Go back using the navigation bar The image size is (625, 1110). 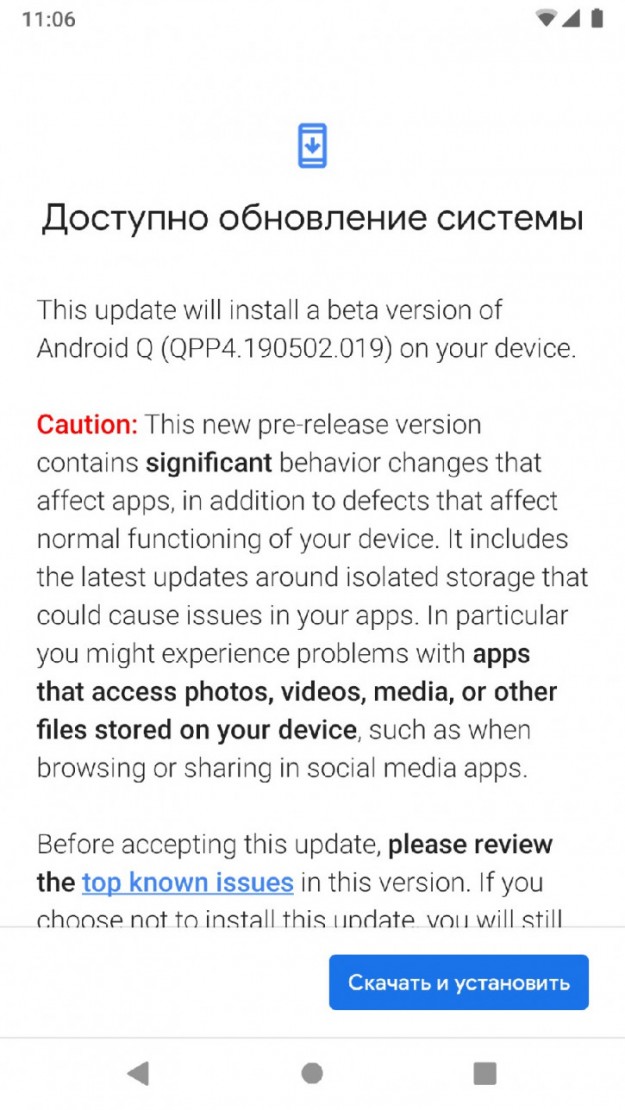pyautogui.click(x=138, y=1074)
